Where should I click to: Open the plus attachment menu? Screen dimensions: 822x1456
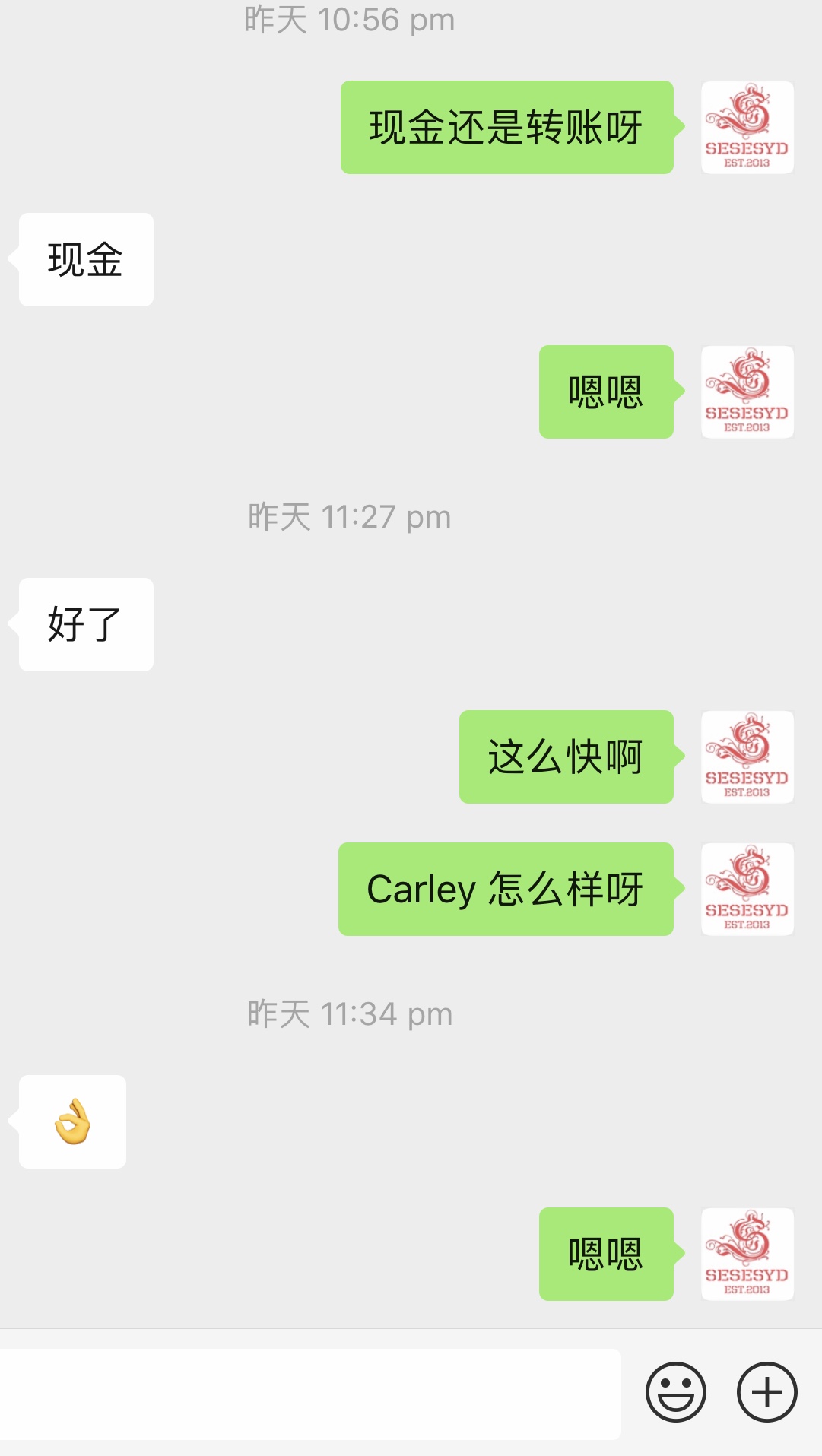(x=766, y=1392)
